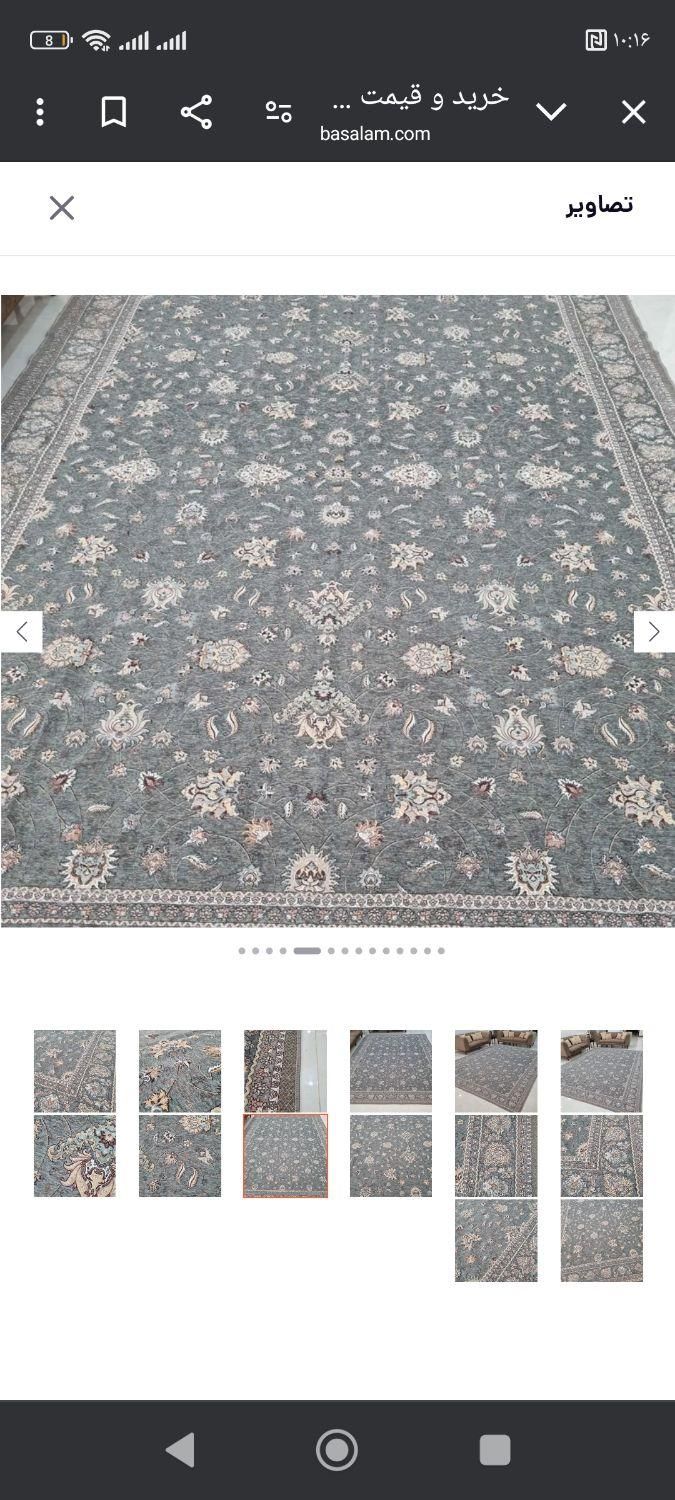Image resolution: width=675 pixels, height=1500 pixels.
Task: Open site settings tune icon
Action: click(x=279, y=112)
